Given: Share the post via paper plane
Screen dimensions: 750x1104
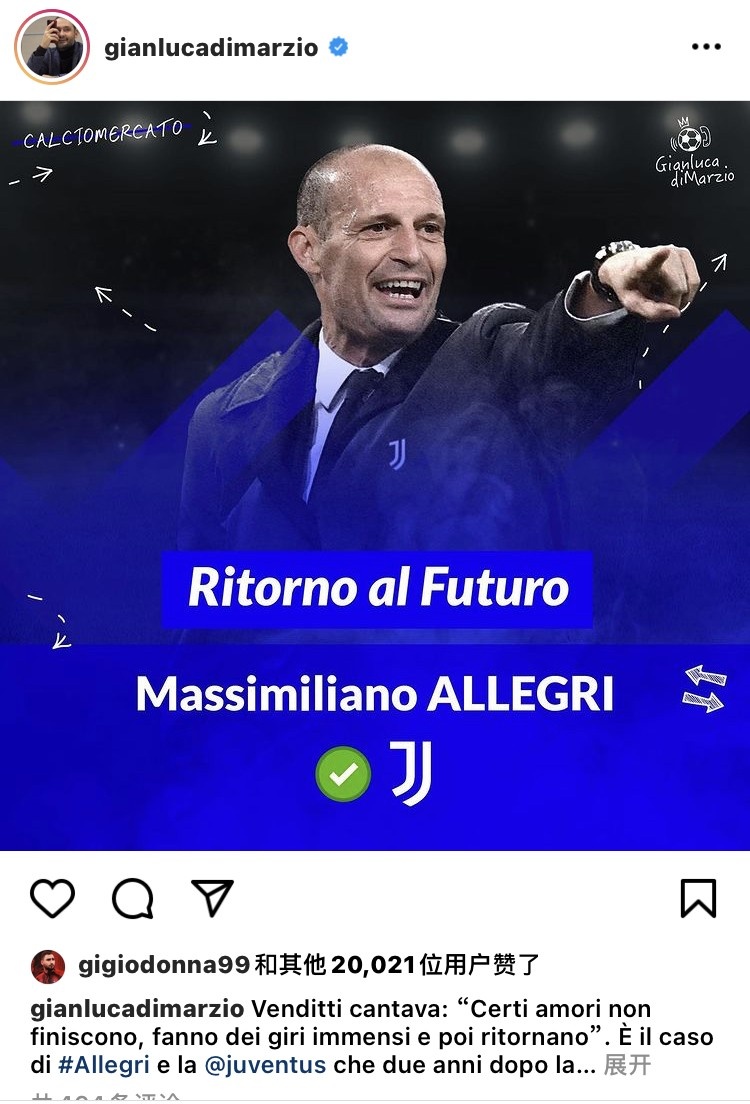Looking at the screenshot, I should 212,898.
